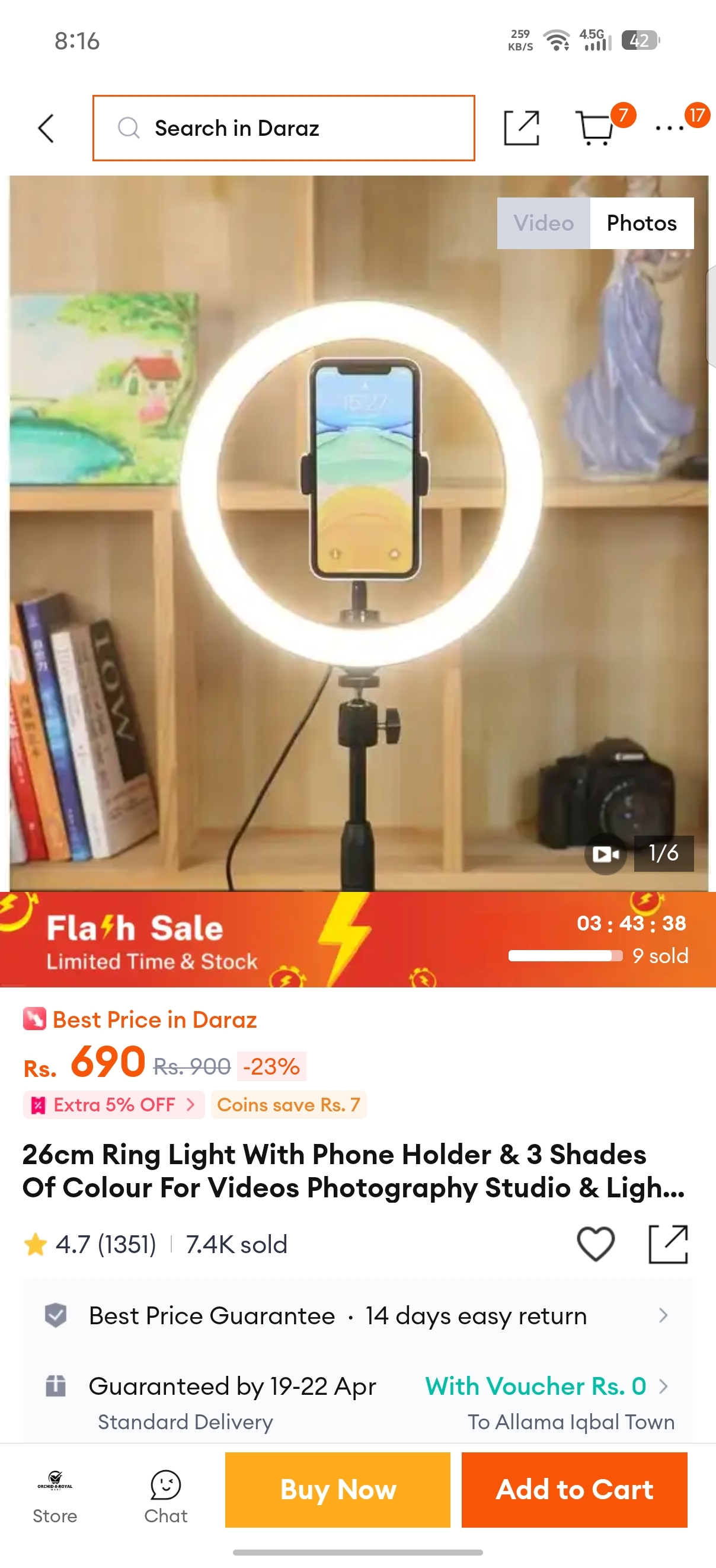Viewport: 716px width, 1568px height.
Task: Open the Search in Daraz box
Action: coord(283,128)
